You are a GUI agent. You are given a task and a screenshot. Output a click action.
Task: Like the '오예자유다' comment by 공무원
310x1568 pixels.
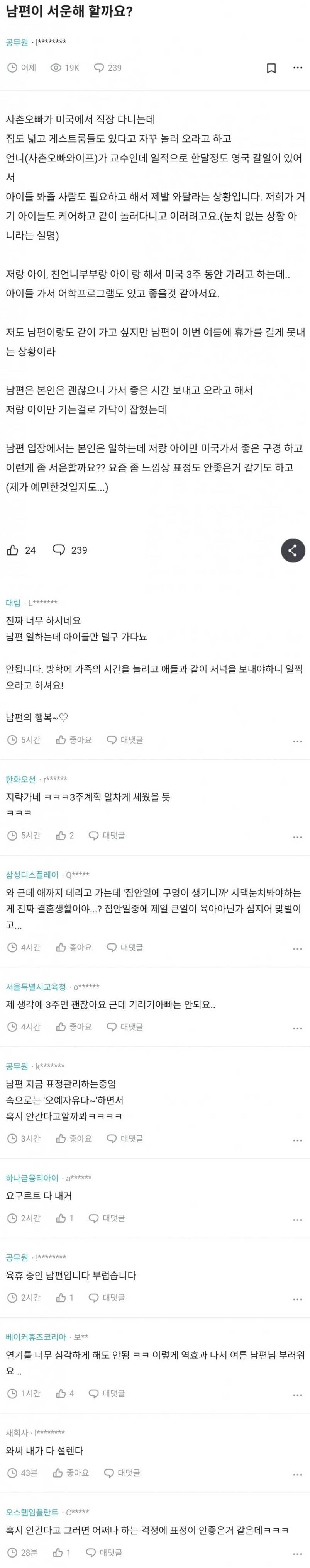tap(74, 1138)
